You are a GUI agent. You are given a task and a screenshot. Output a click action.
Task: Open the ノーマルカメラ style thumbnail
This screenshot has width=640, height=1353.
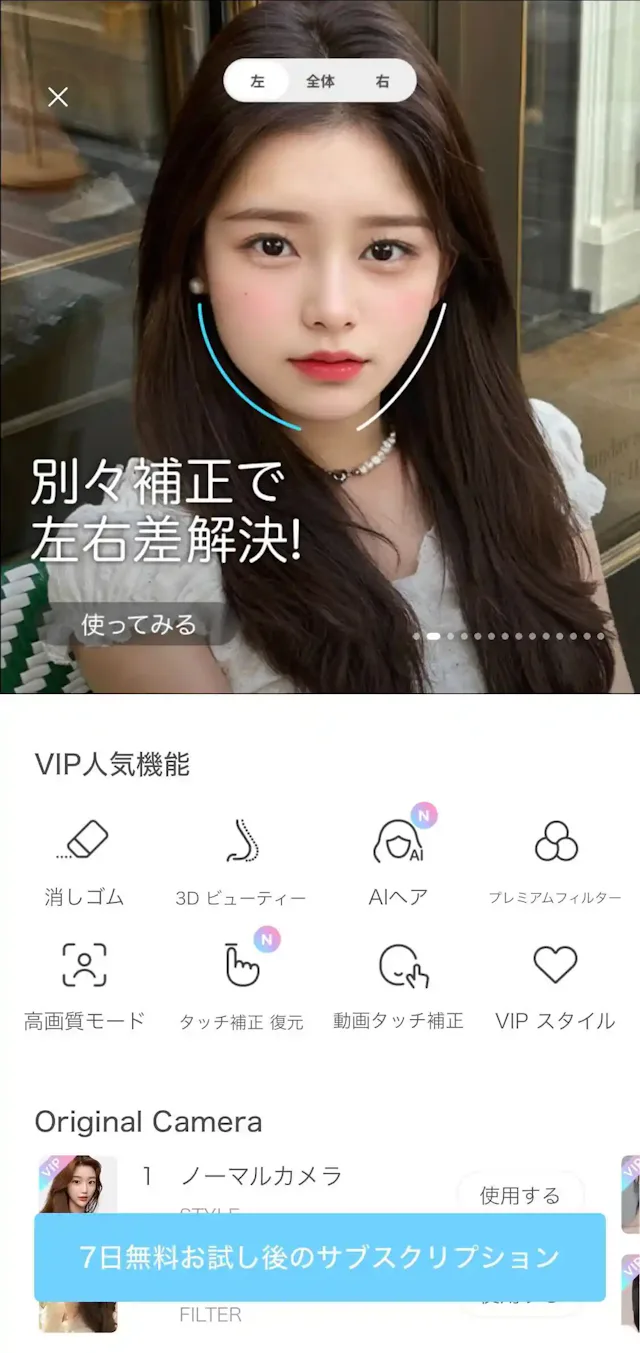click(78, 1184)
